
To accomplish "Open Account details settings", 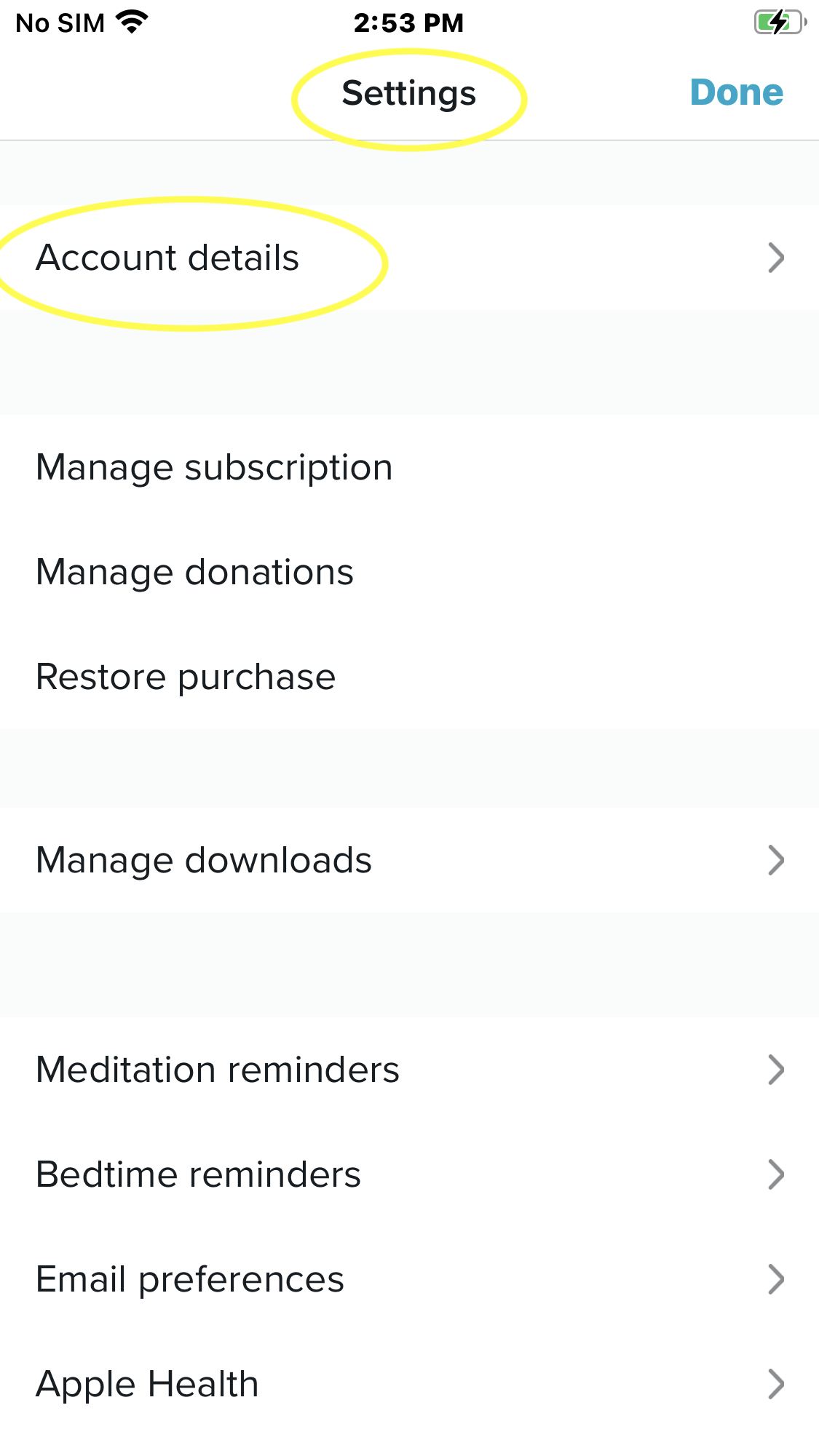I will click(x=168, y=258).
